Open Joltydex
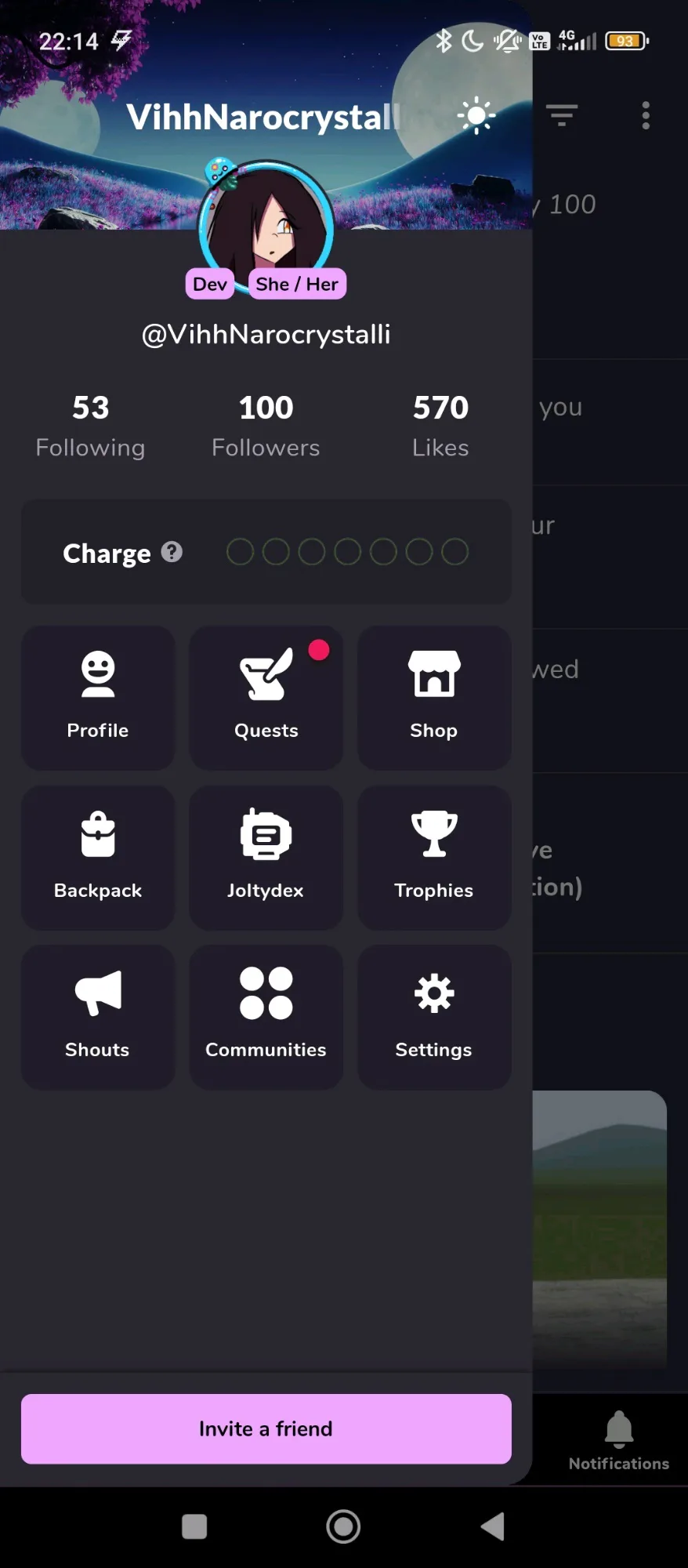This screenshot has height=1568, width=688. click(266, 857)
